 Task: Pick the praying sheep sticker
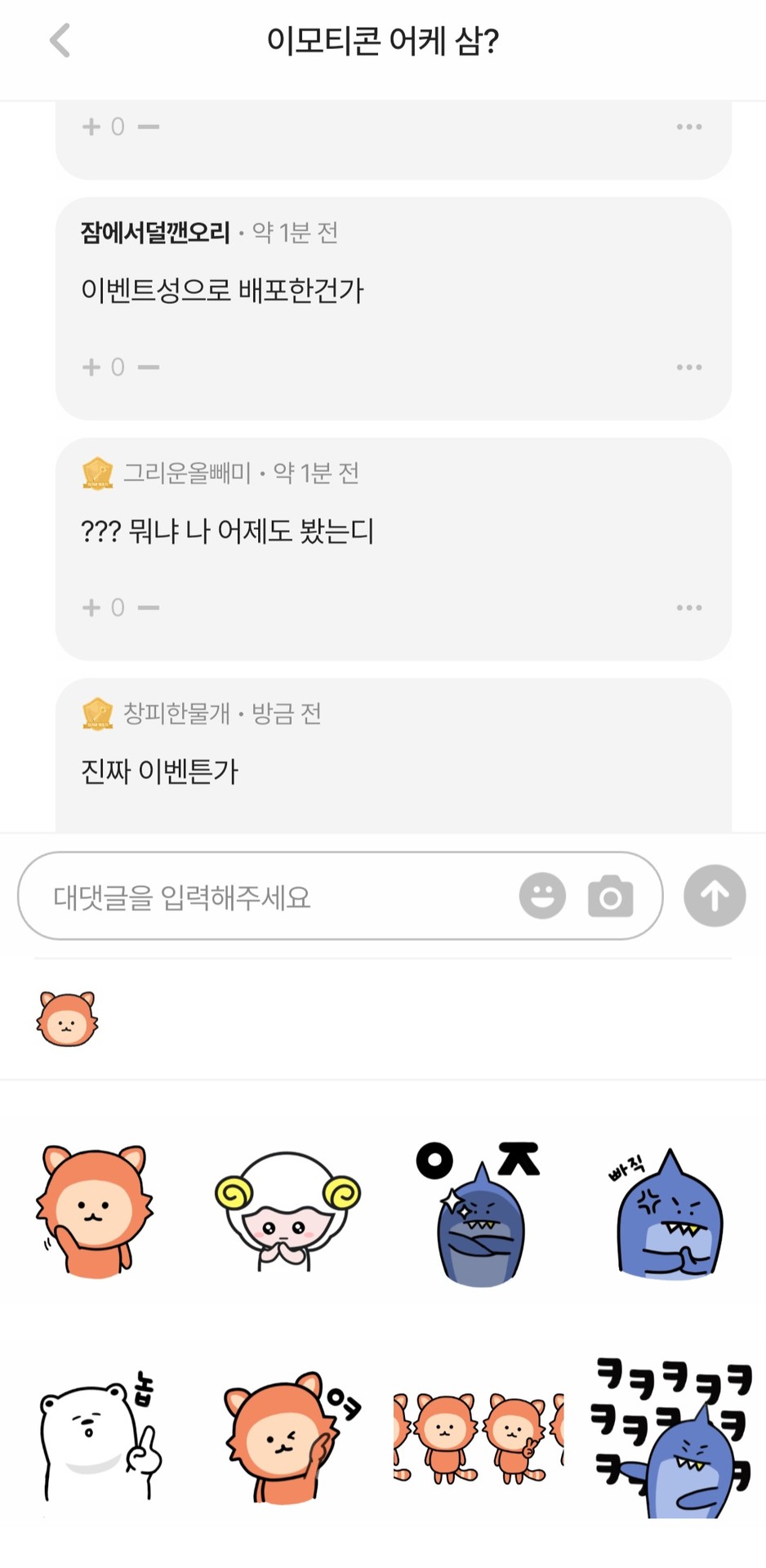coord(287,1210)
